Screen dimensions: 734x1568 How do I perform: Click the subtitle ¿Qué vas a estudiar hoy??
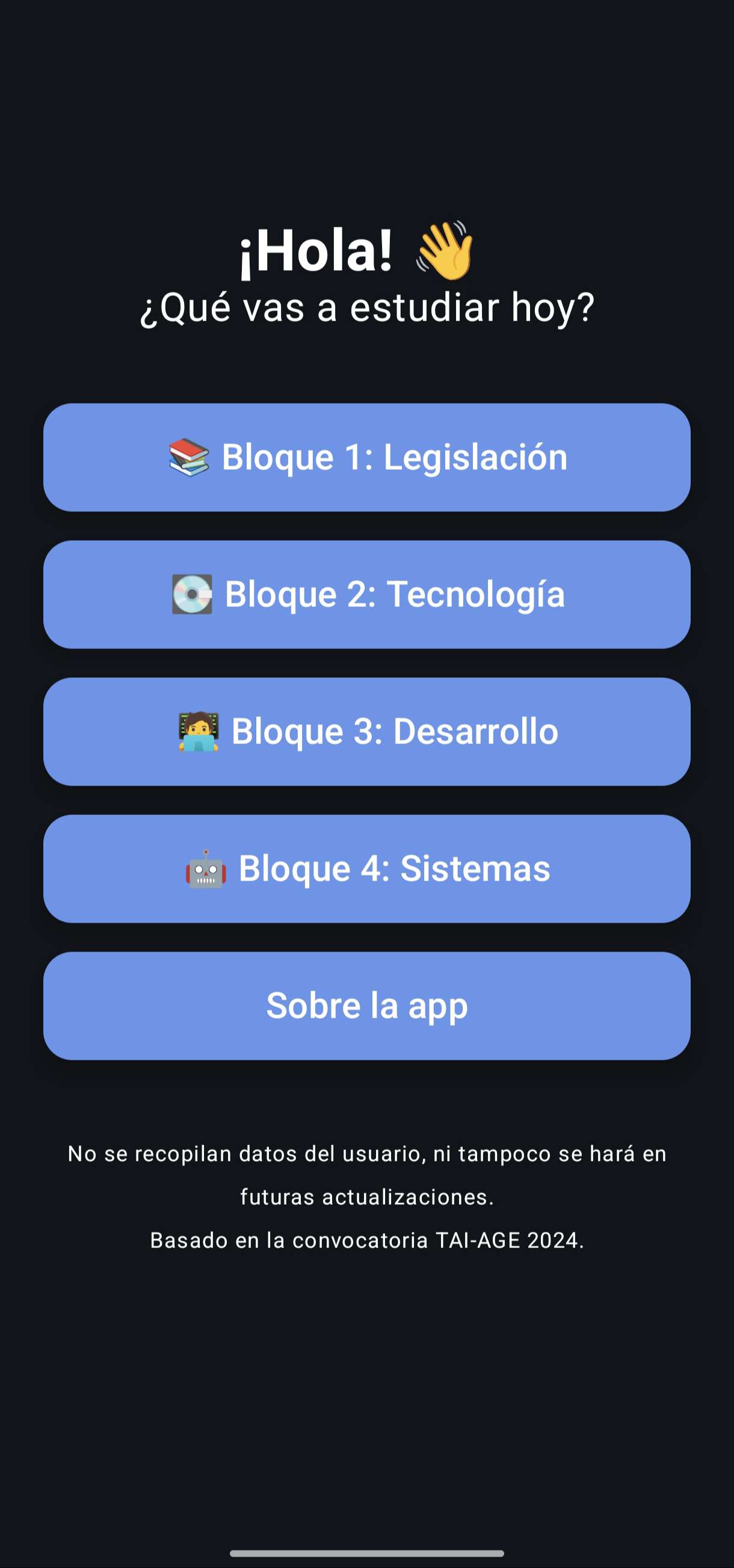[366, 309]
